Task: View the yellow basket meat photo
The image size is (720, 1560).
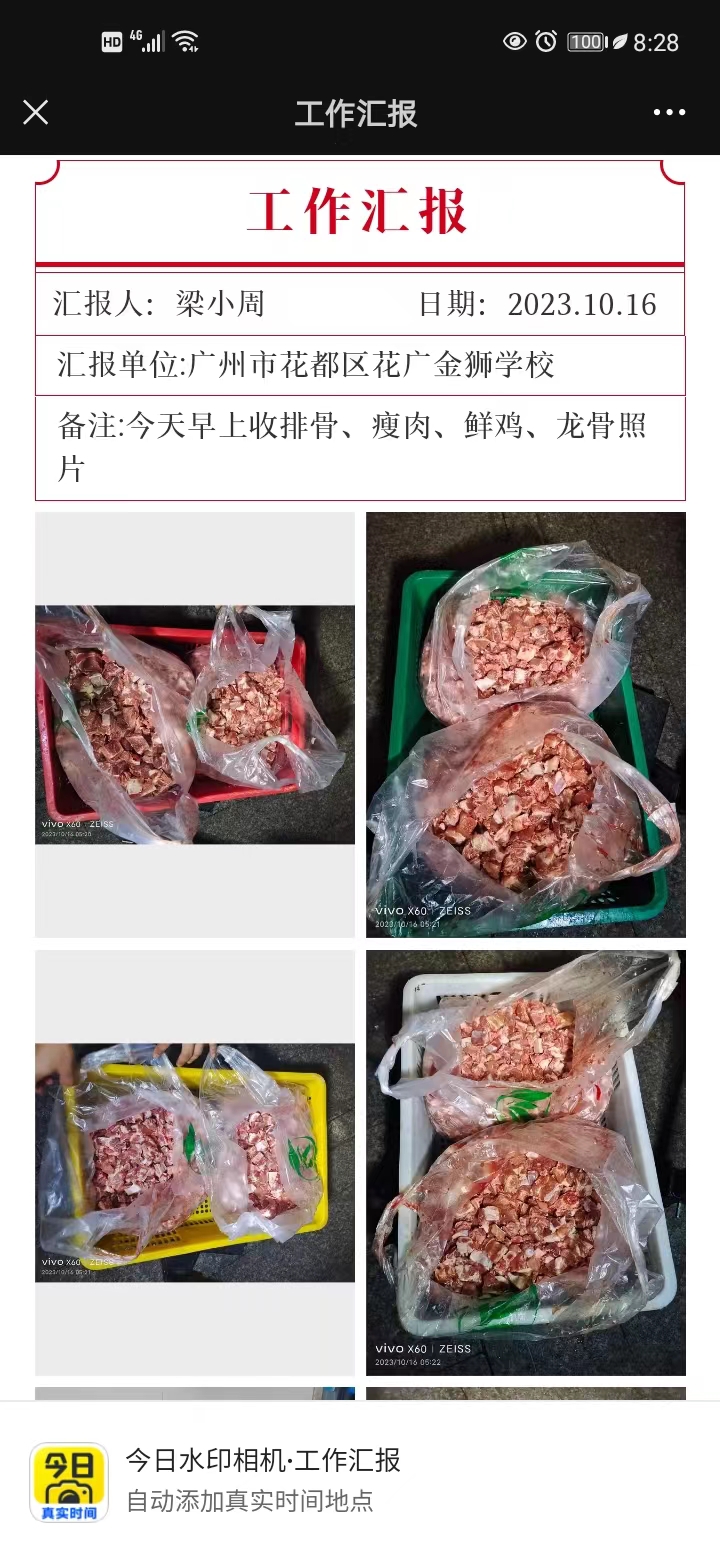Action: click(195, 1162)
